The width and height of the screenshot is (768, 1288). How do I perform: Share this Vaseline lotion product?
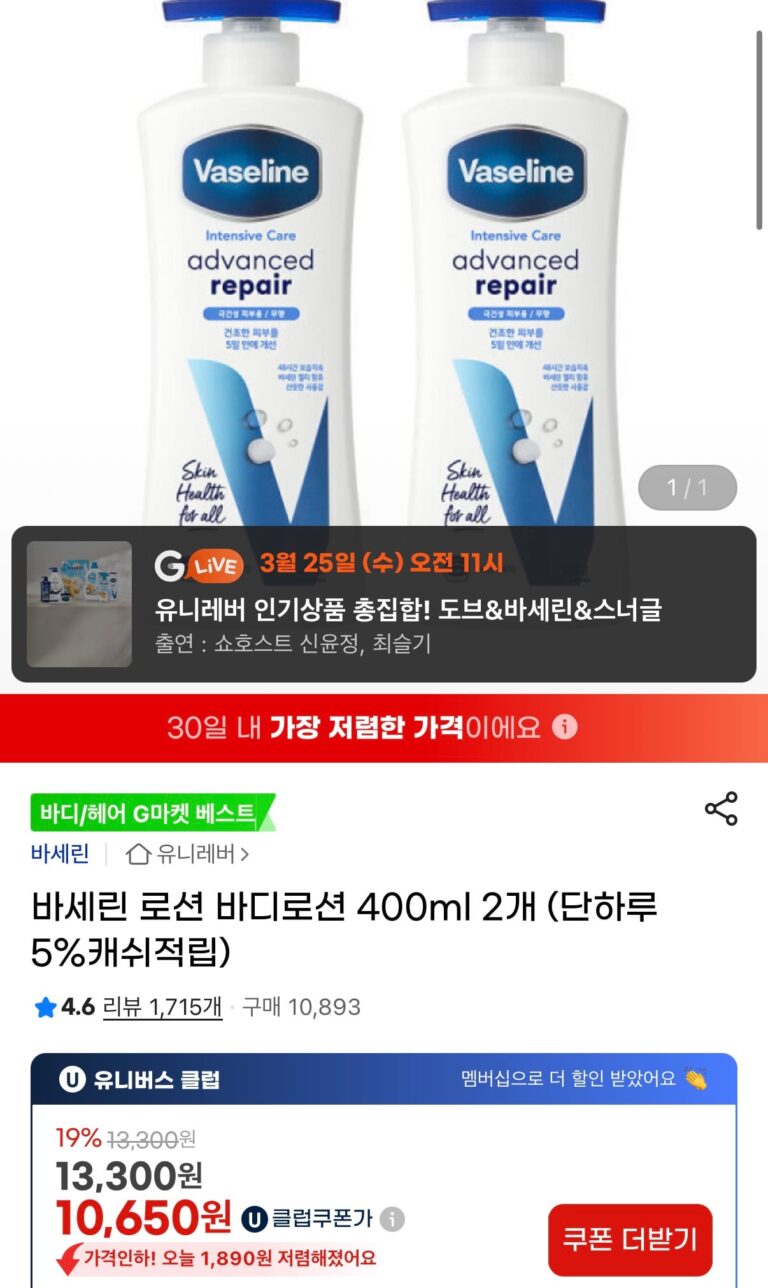[x=721, y=809]
